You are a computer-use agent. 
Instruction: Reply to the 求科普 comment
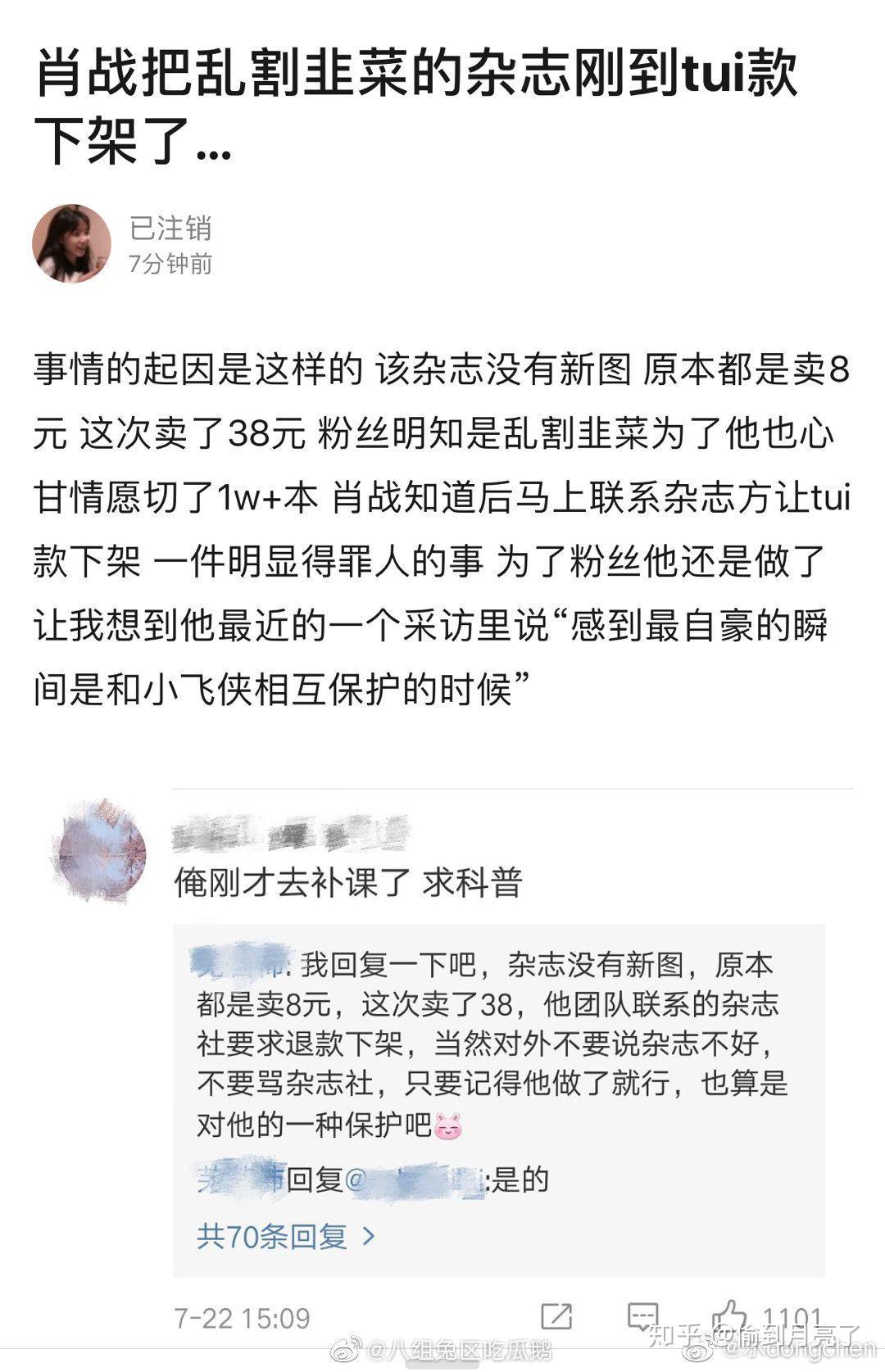click(642, 1315)
